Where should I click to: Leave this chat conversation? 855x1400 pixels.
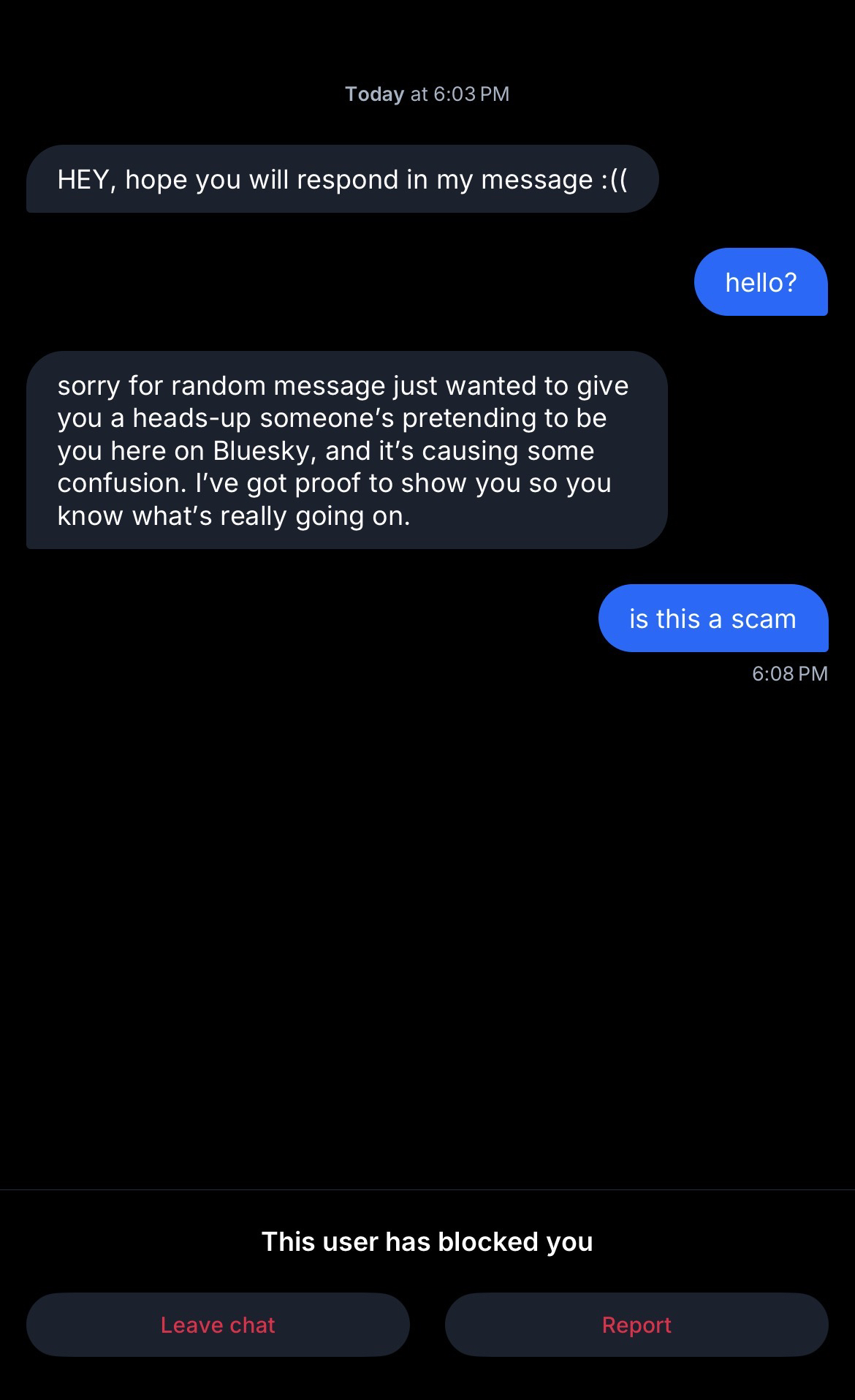click(x=218, y=1325)
